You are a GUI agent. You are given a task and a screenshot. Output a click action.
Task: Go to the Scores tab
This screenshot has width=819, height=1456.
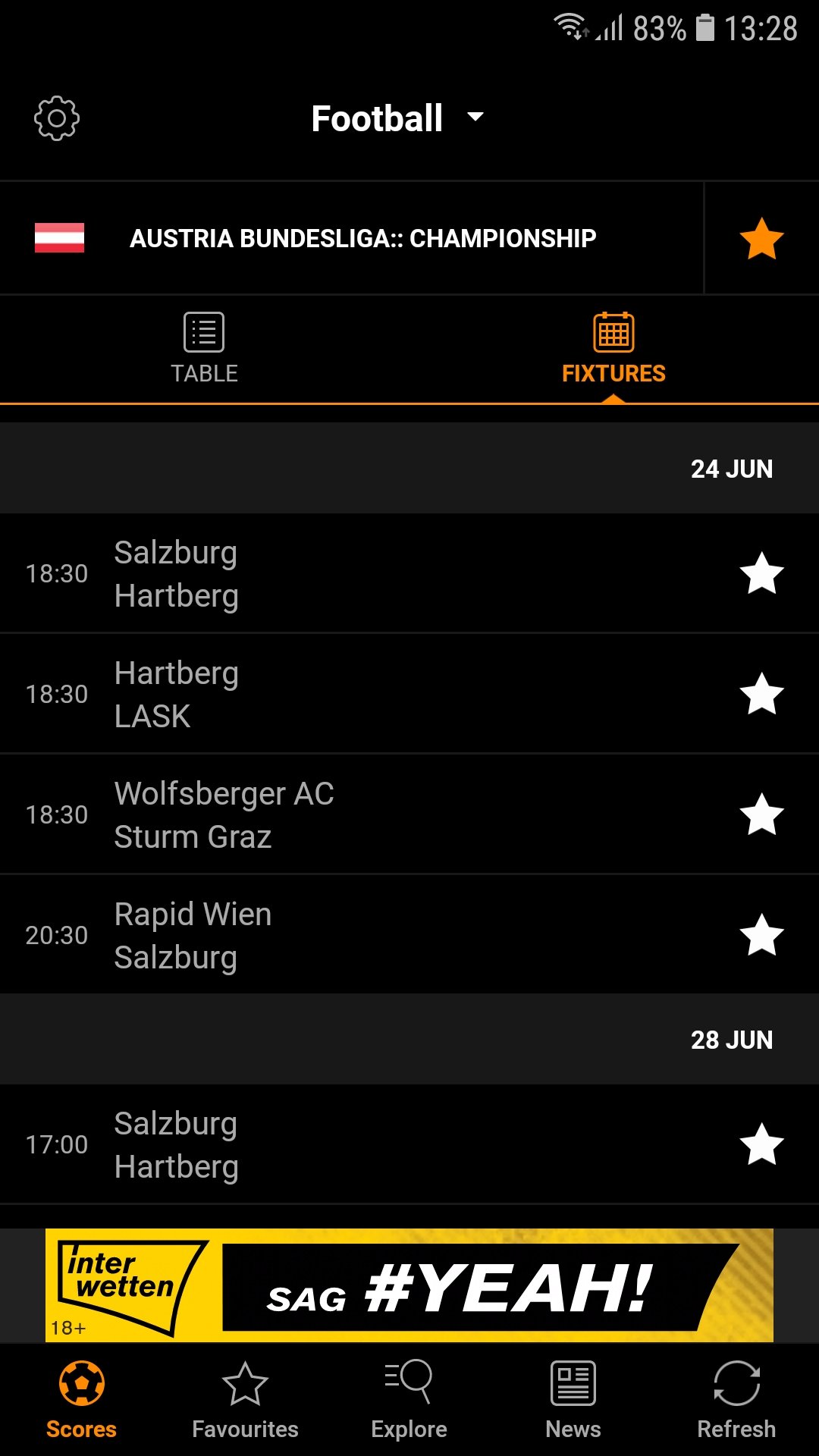click(x=82, y=1401)
